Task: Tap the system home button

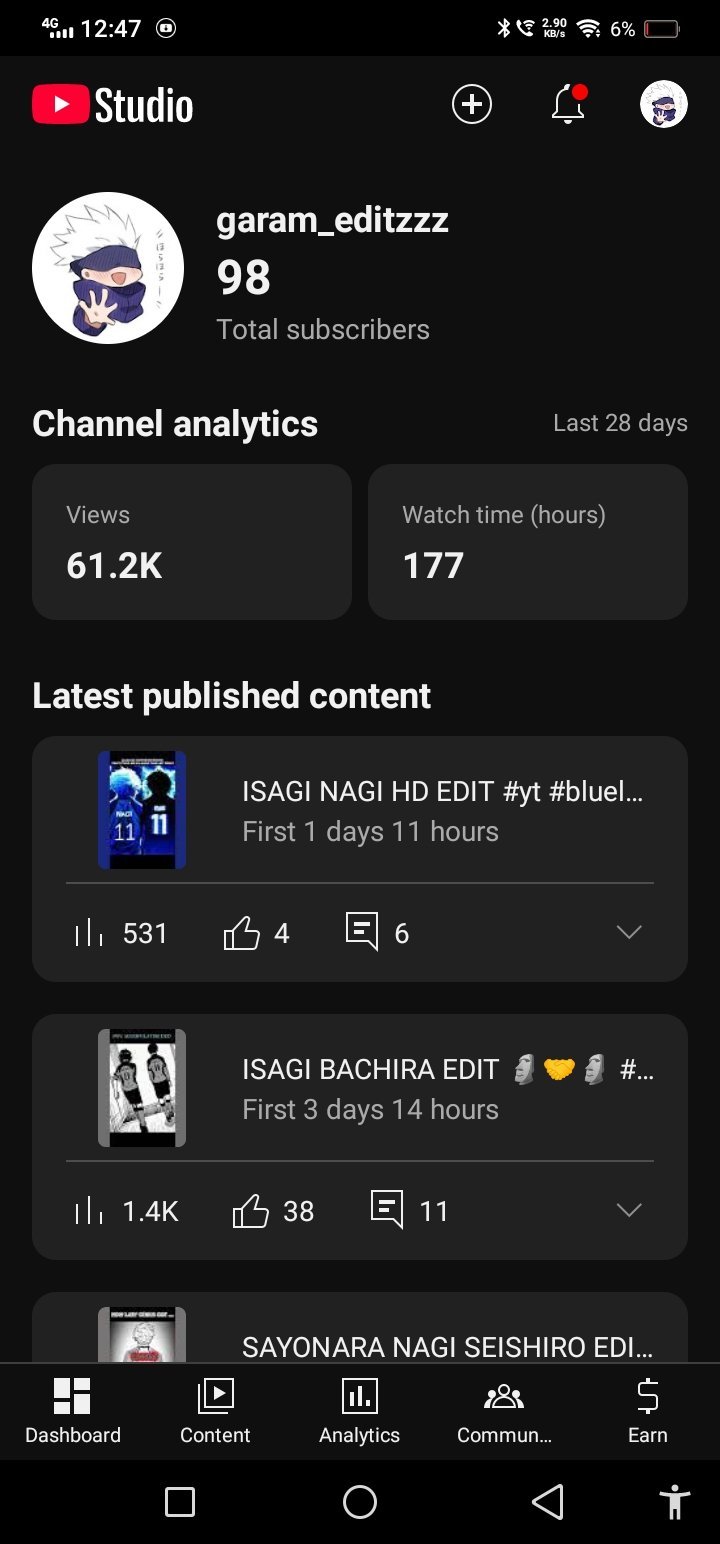Action: coord(360,1501)
